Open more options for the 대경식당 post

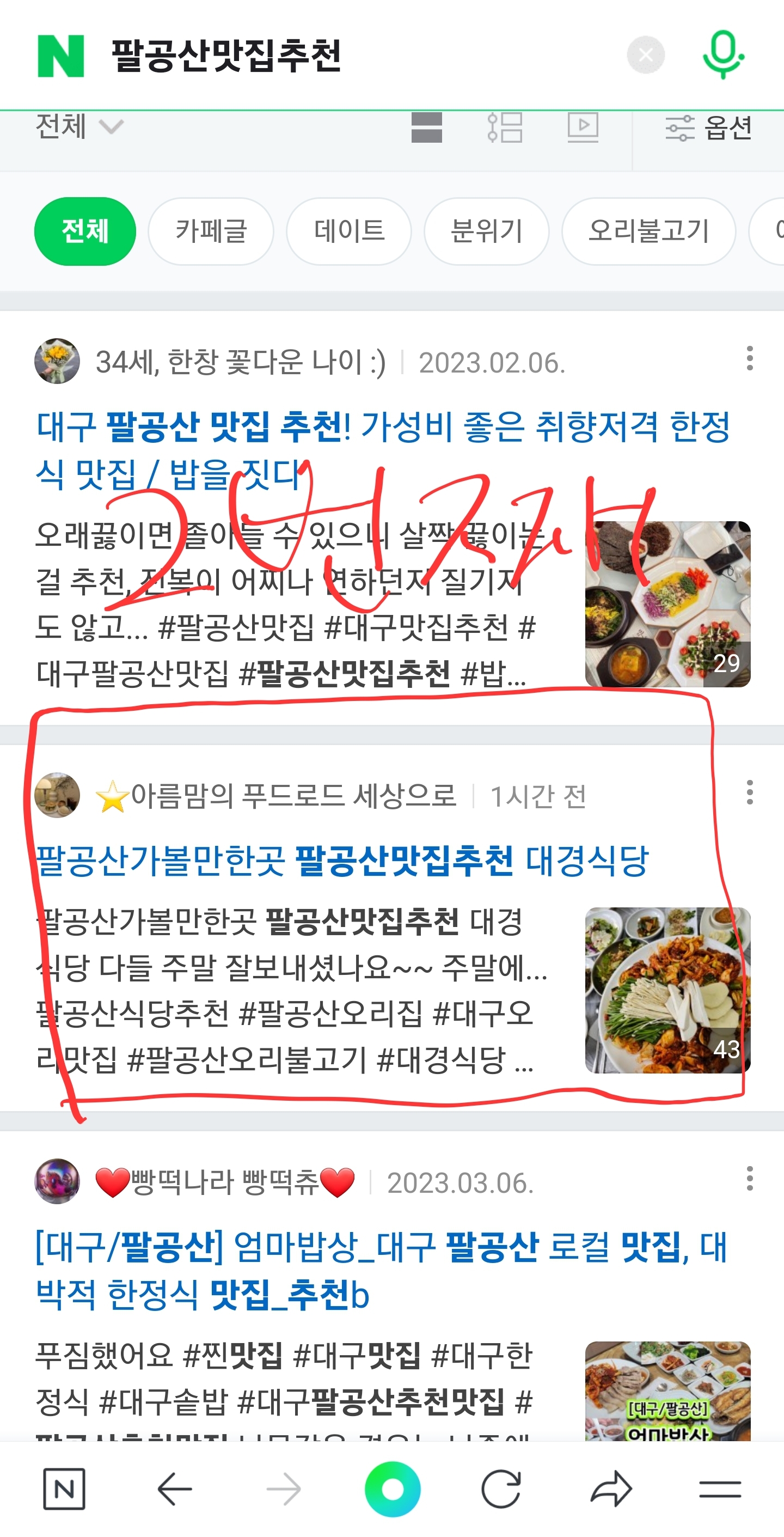click(749, 792)
